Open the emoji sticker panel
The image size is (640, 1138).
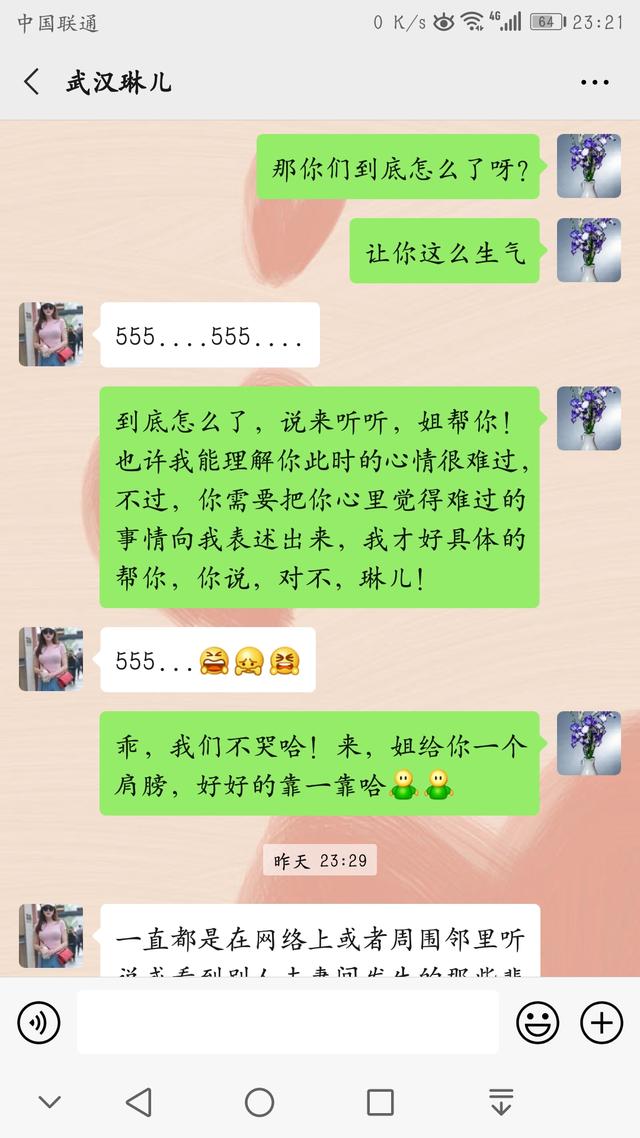tap(537, 1022)
